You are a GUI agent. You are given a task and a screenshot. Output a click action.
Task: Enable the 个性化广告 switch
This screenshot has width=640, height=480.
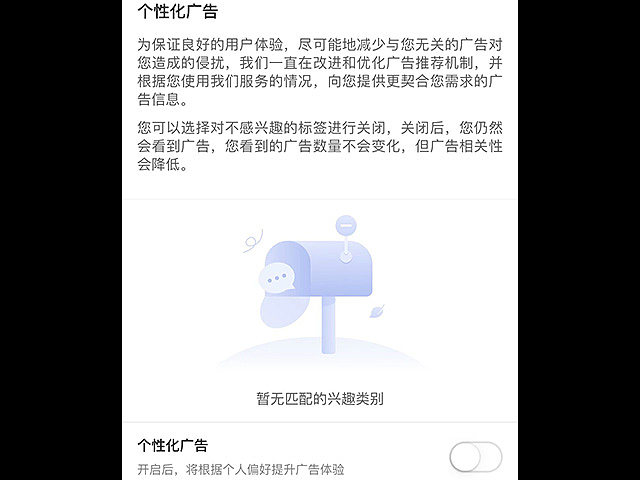(x=474, y=458)
